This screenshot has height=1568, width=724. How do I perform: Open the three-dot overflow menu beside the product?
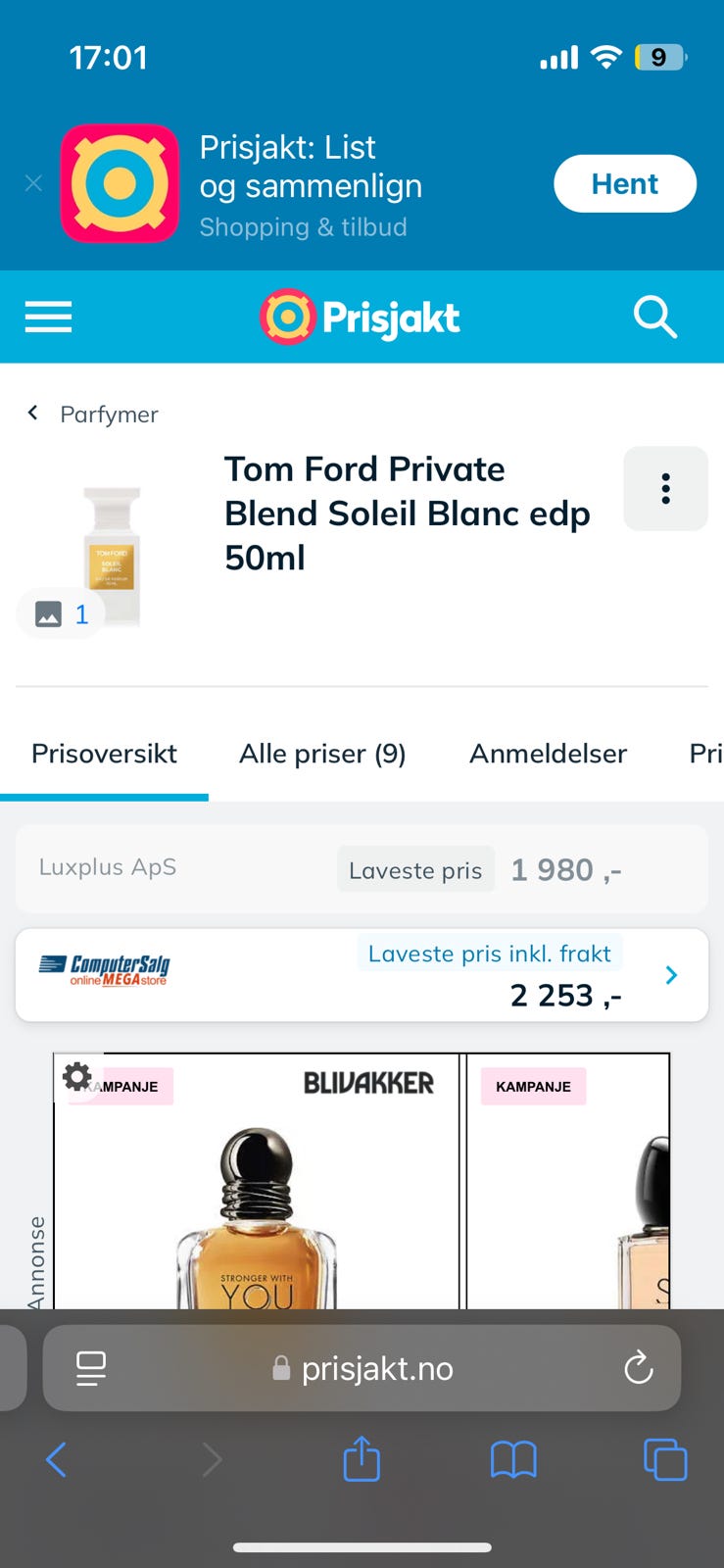tap(665, 488)
